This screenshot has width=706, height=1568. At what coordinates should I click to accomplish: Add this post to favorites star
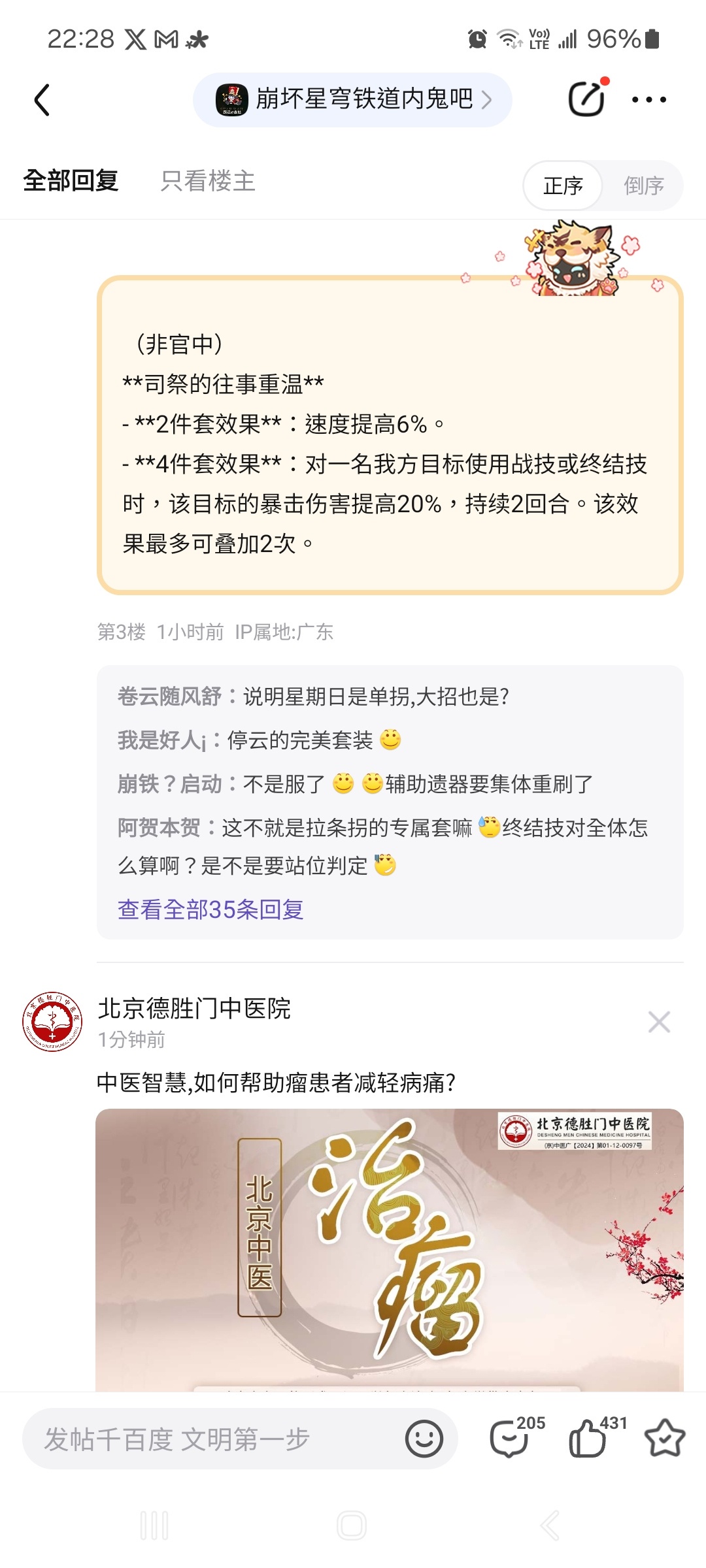pos(664,1437)
